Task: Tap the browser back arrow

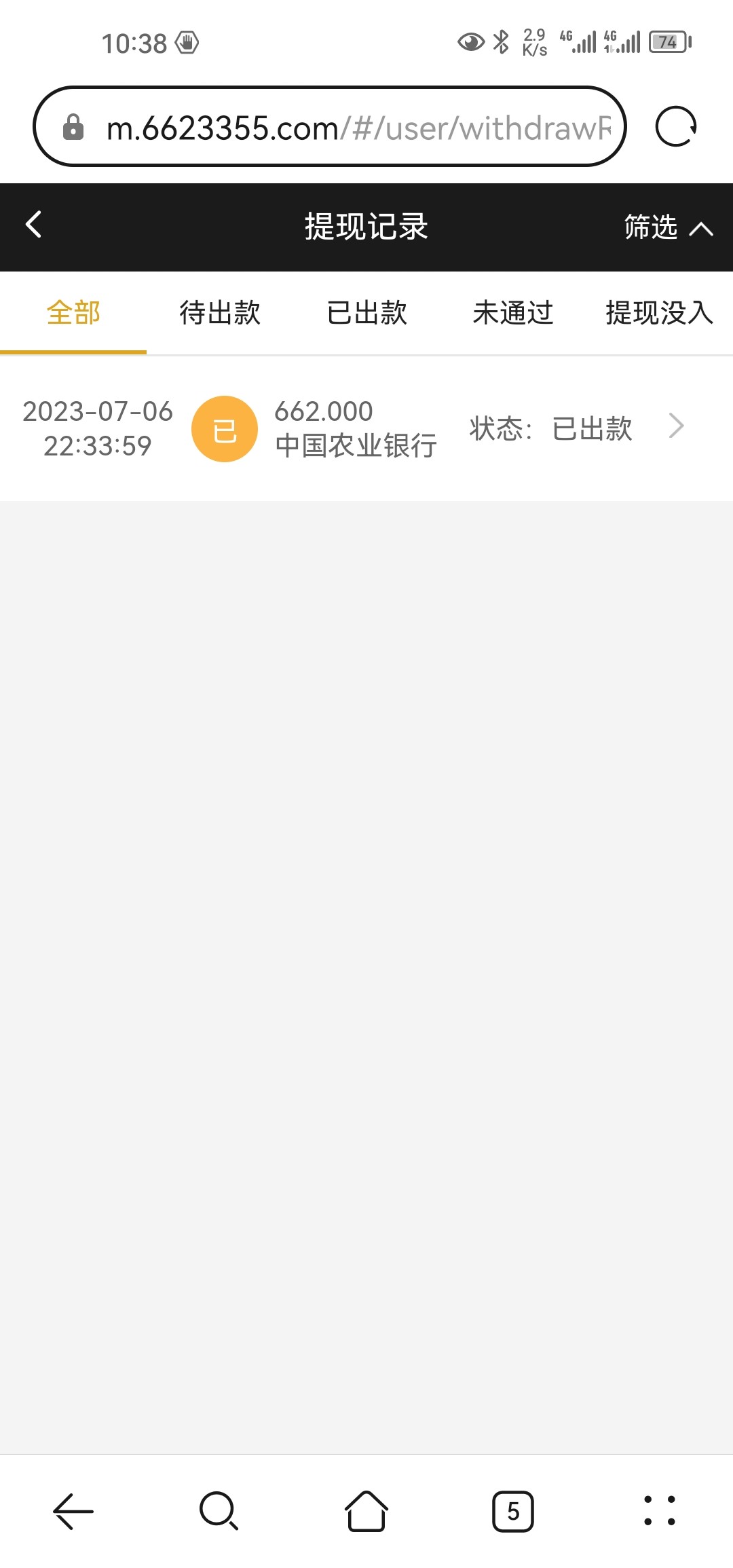Action: pos(73,1511)
